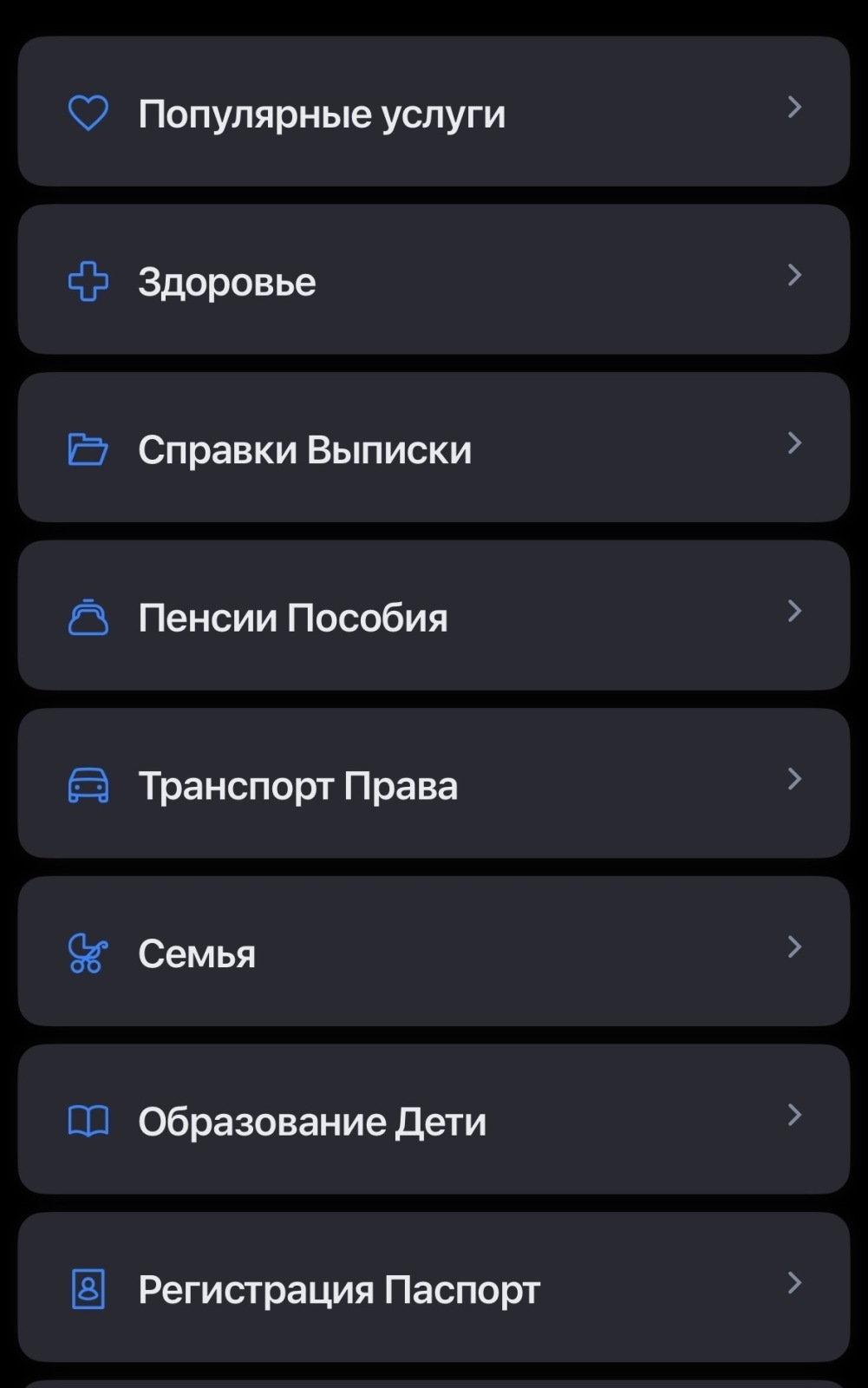Select the Здоровье menu entry

[x=225, y=279]
